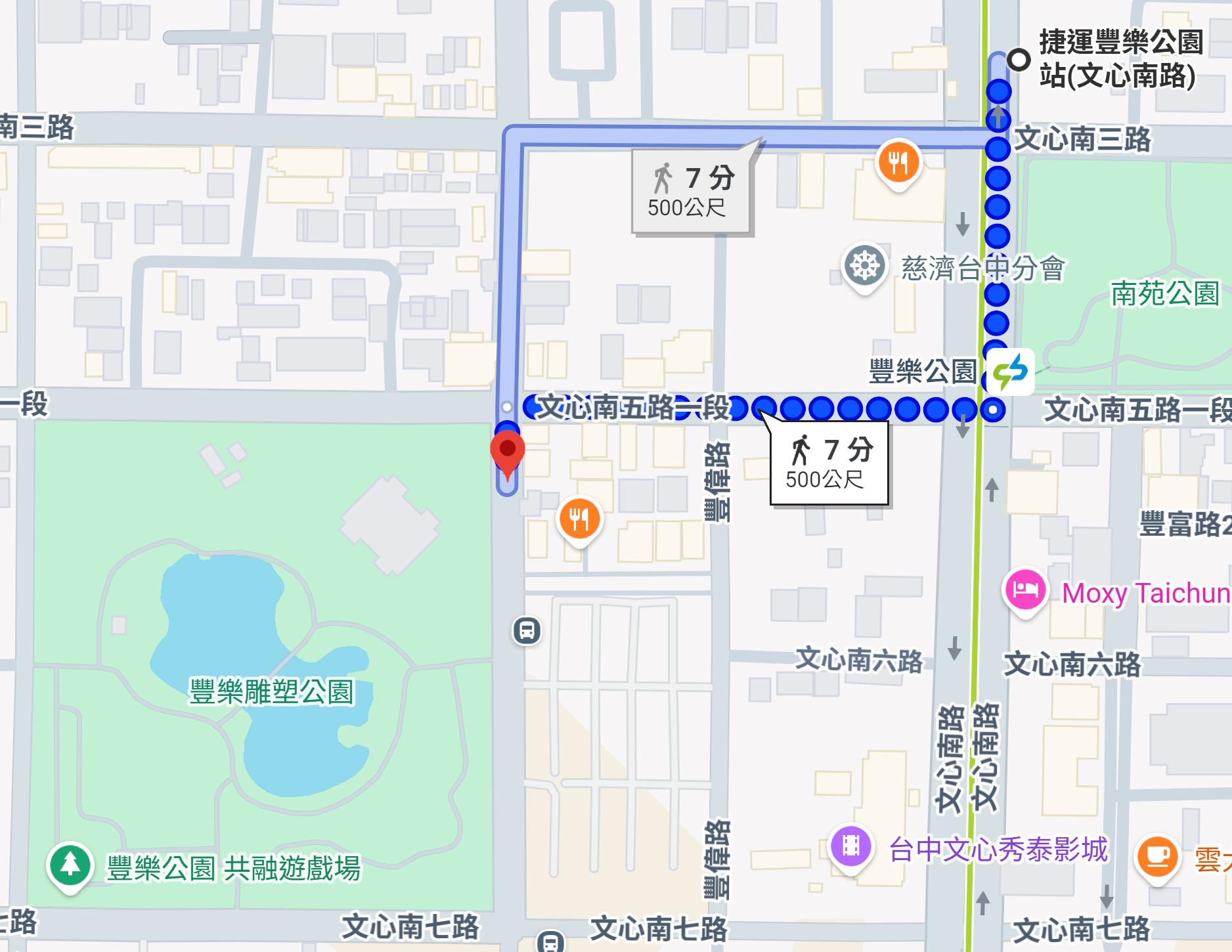Viewport: 1232px width, 952px height.
Task: Open the Moxy Taichung hotel marker
Action: tap(1024, 590)
